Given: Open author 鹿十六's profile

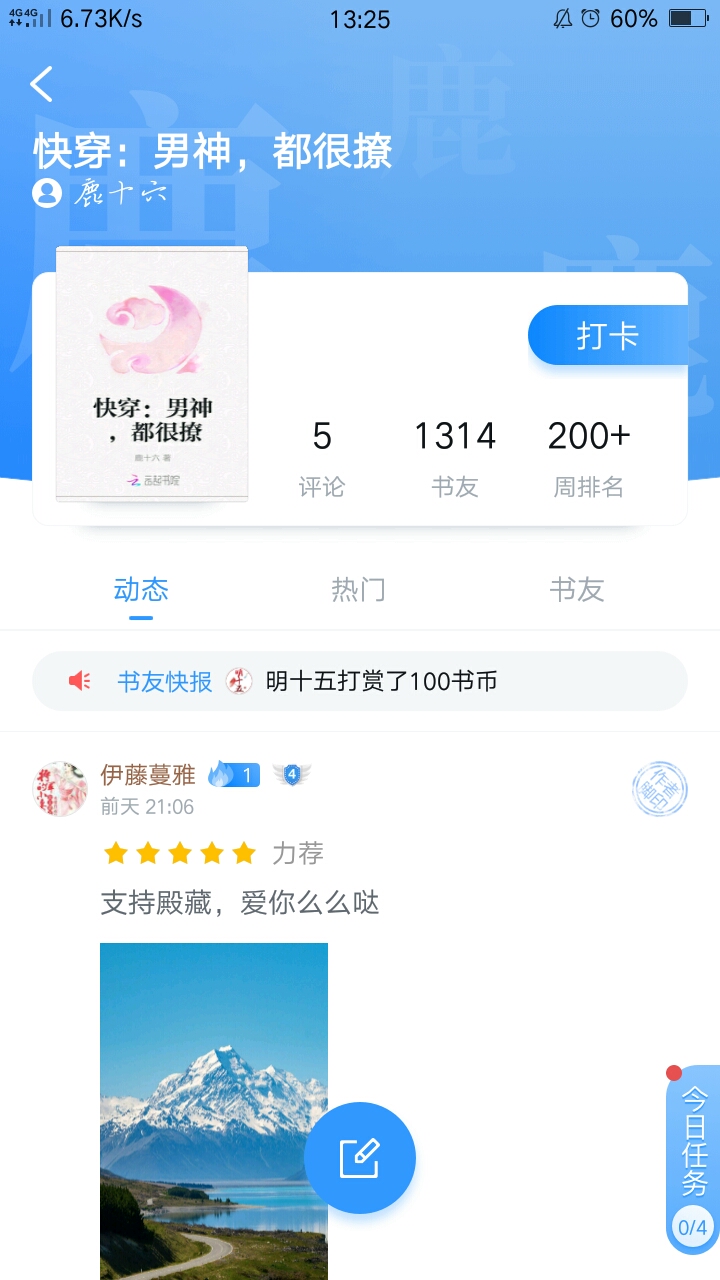Looking at the screenshot, I should (x=100, y=192).
